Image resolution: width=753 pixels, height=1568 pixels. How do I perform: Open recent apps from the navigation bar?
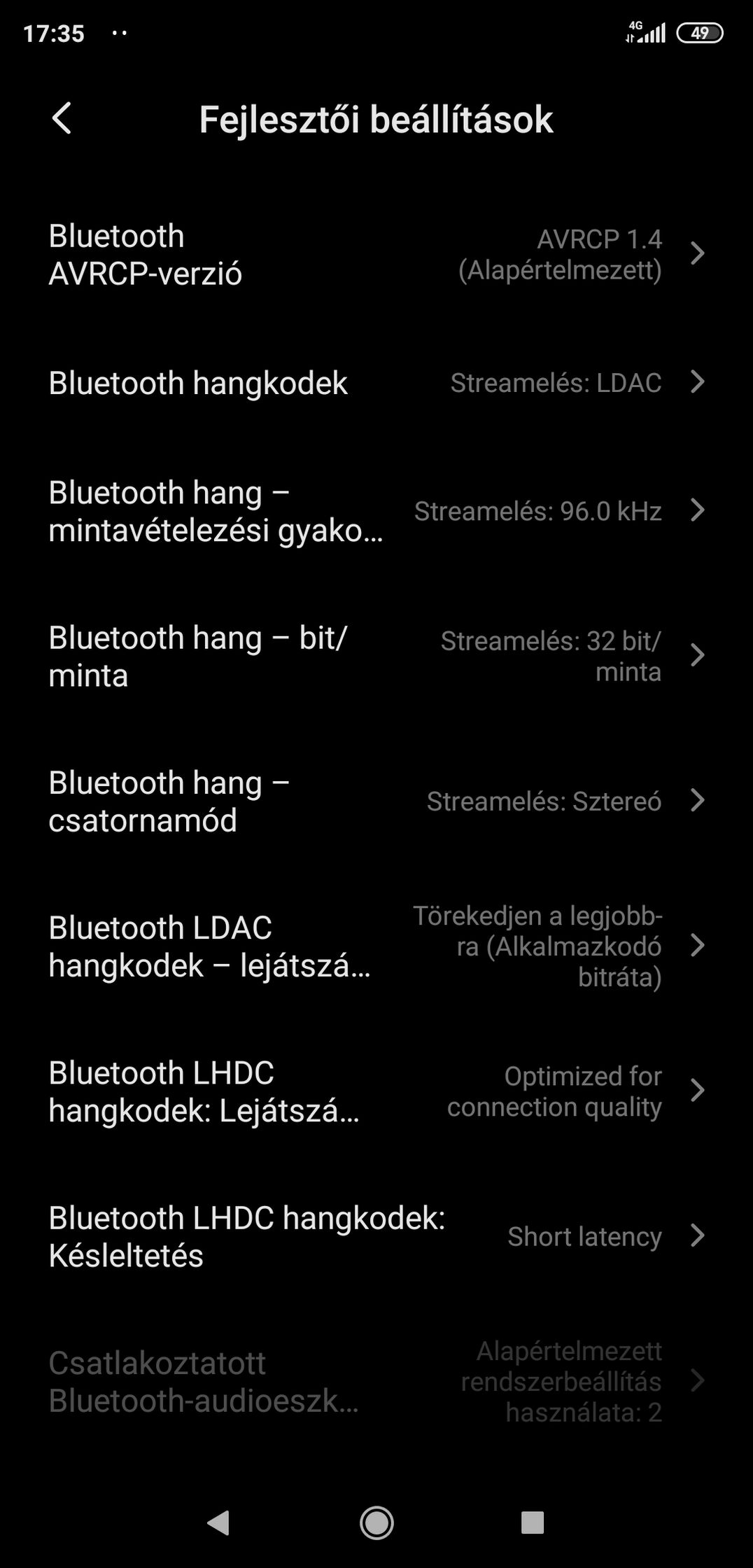pyautogui.click(x=533, y=1522)
